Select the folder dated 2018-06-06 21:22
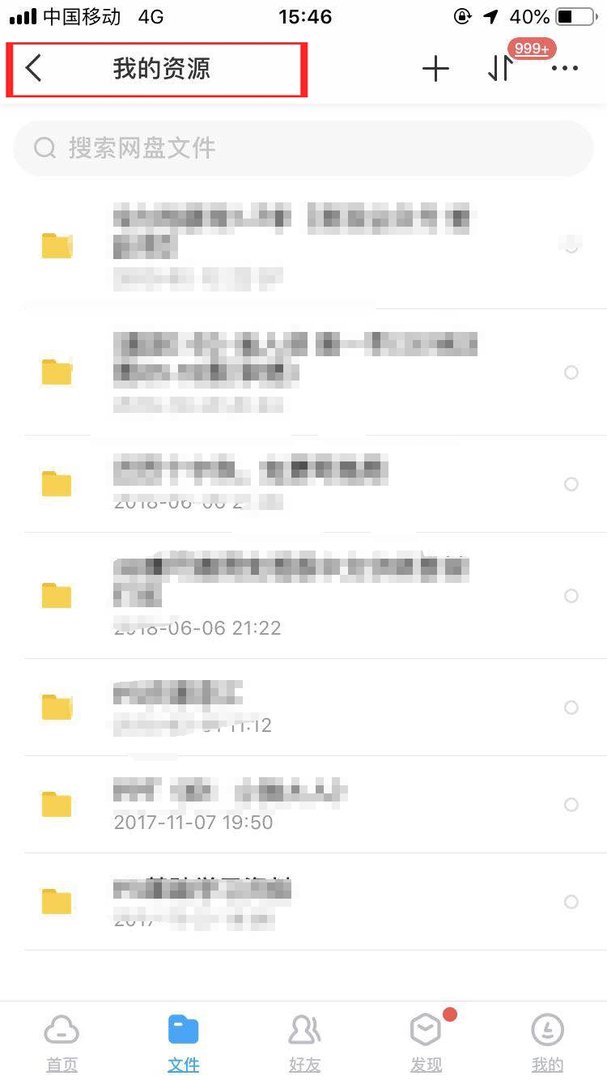This screenshot has height=1080, width=607. pyautogui.click(x=571, y=596)
